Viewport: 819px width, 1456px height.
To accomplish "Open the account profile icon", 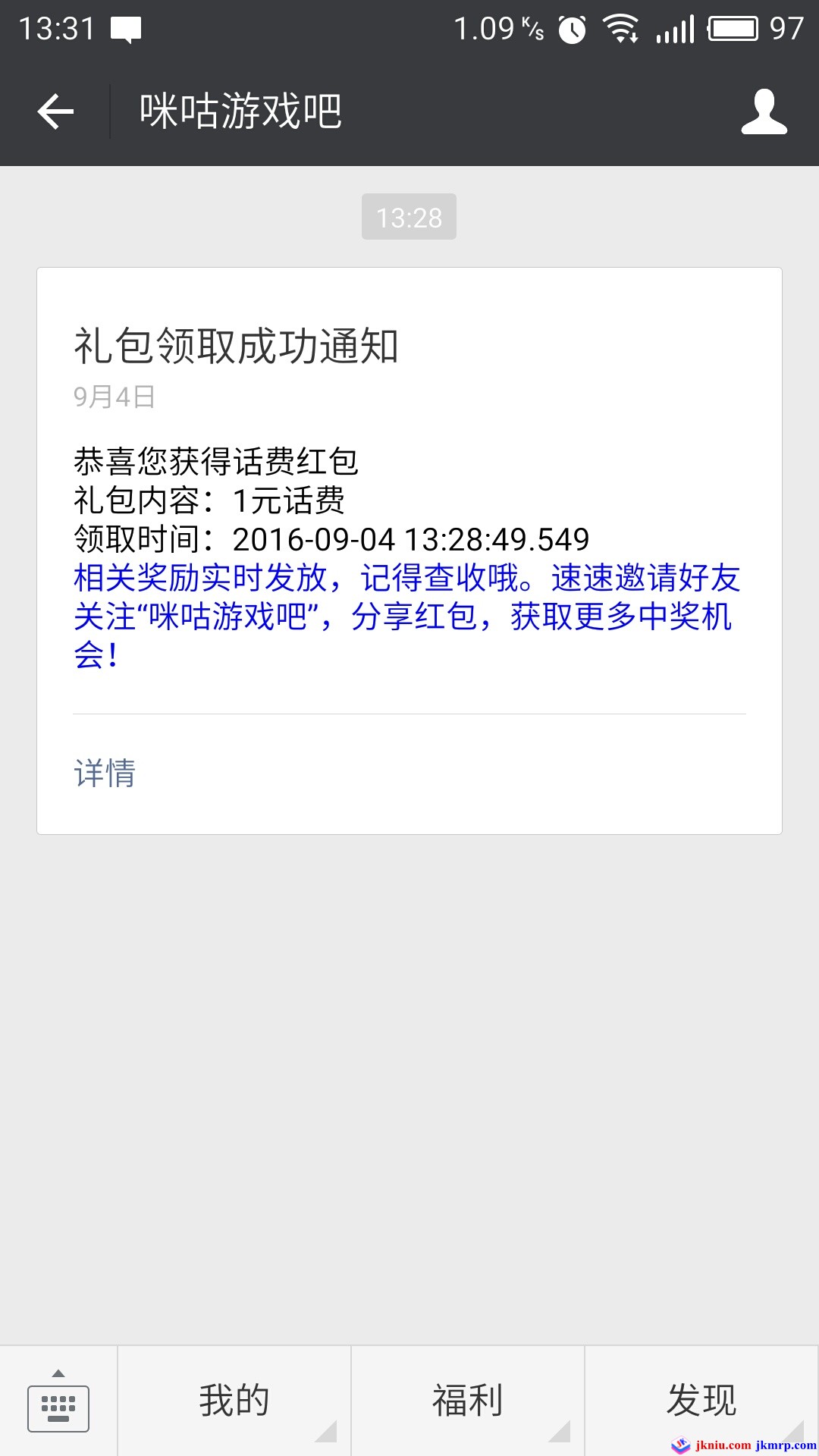I will tap(764, 111).
